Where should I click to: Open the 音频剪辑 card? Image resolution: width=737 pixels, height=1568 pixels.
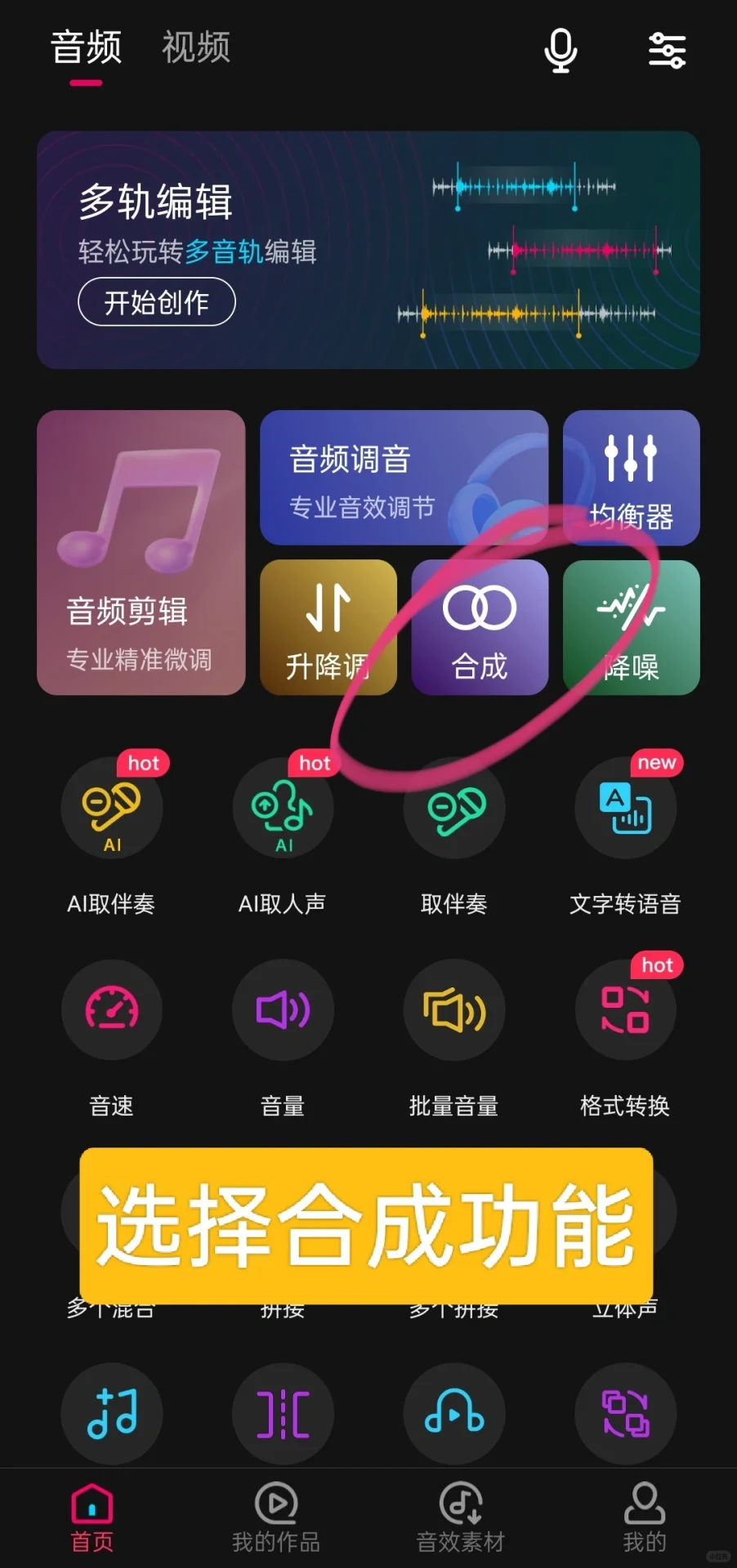point(141,552)
